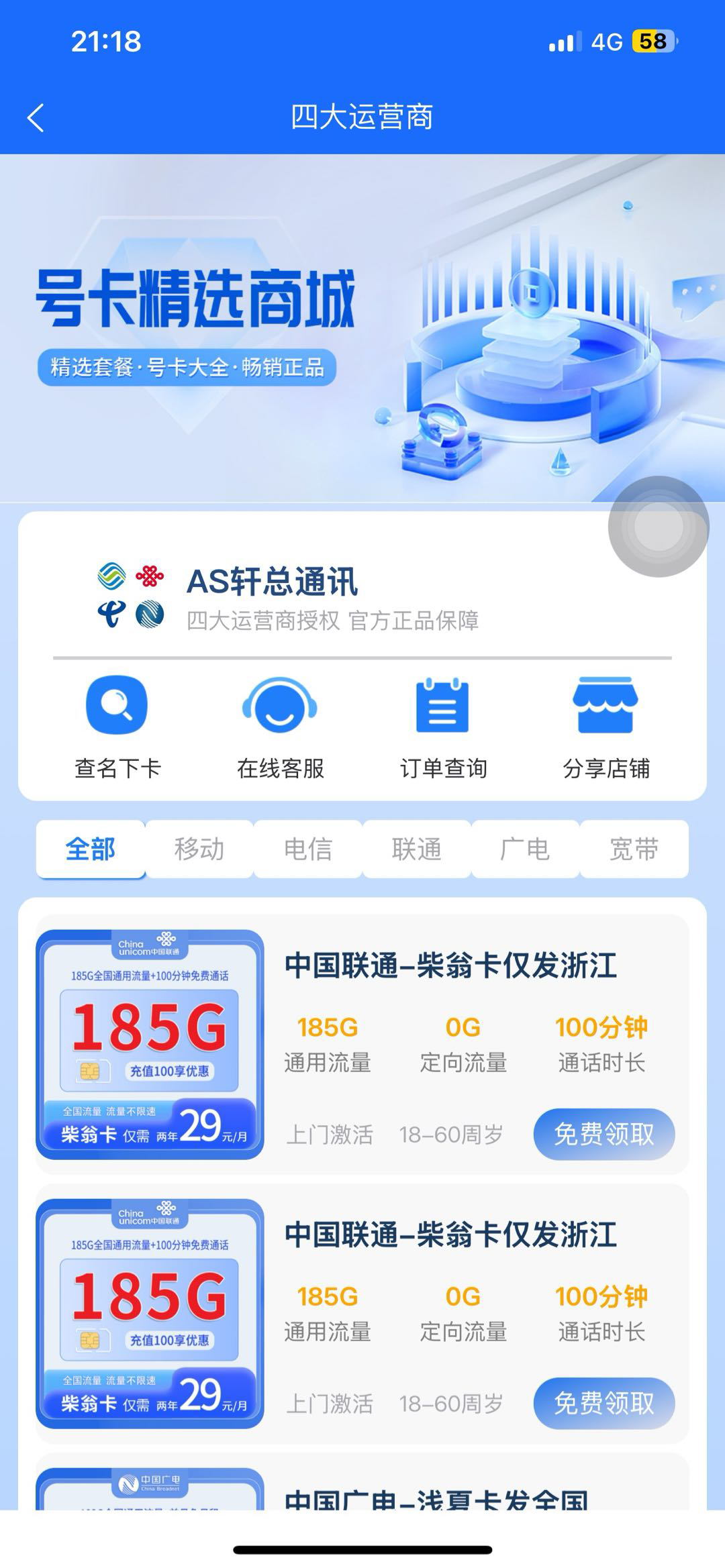Go back from 四大运营商 page

coord(36,118)
